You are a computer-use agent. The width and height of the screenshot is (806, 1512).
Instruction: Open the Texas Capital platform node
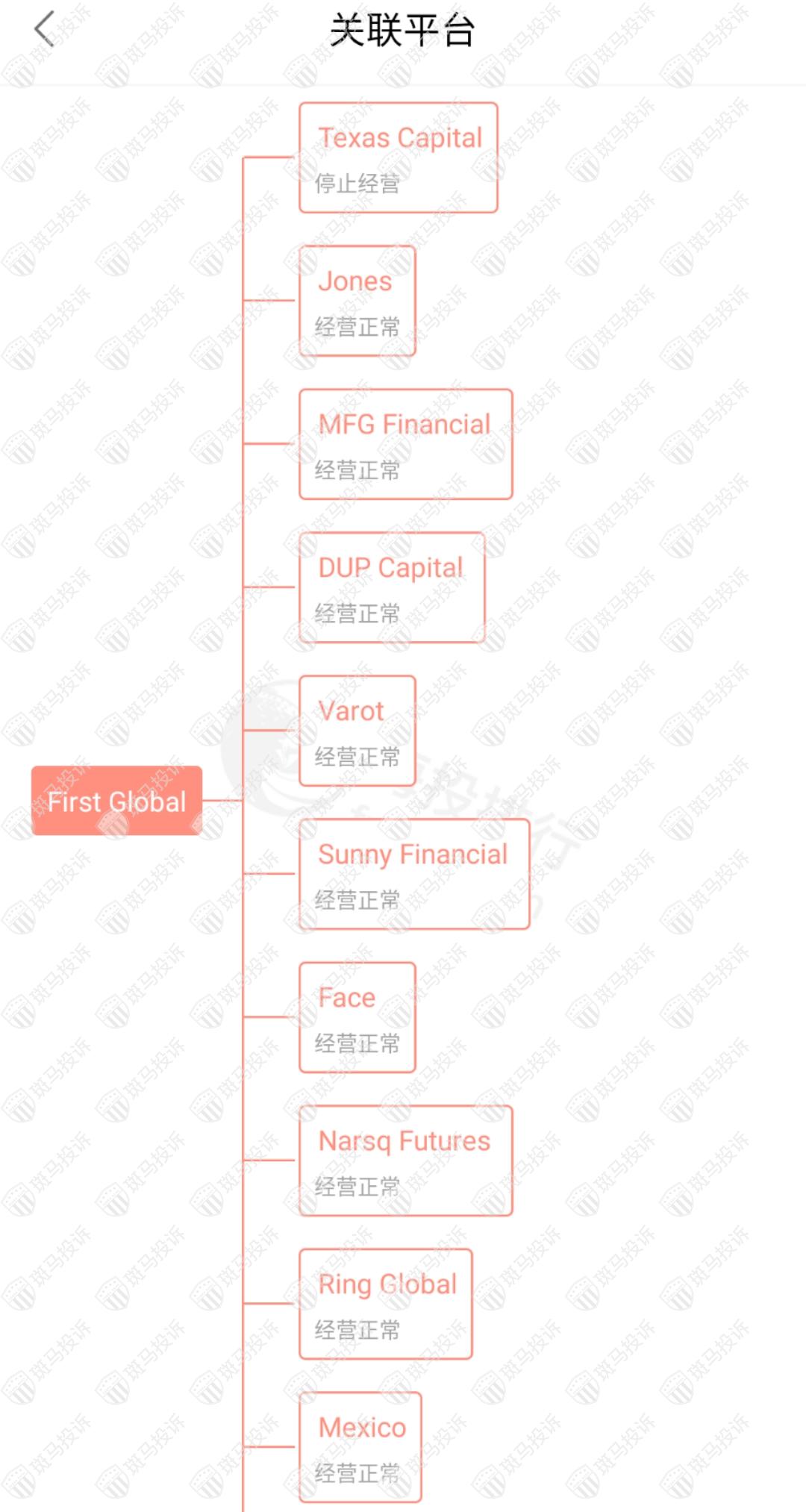point(398,157)
